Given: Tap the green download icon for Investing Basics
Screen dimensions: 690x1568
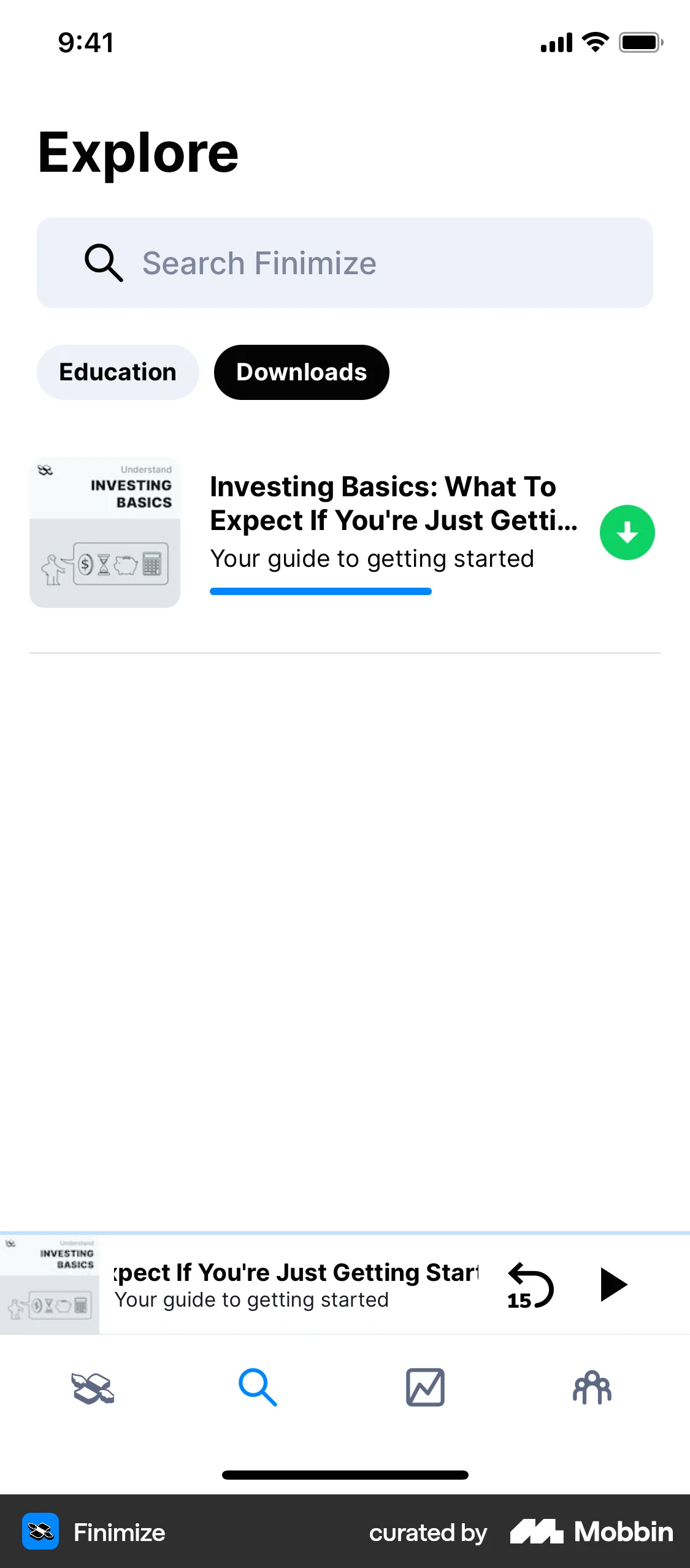Looking at the screenshot, I should (x=627, y=532).
